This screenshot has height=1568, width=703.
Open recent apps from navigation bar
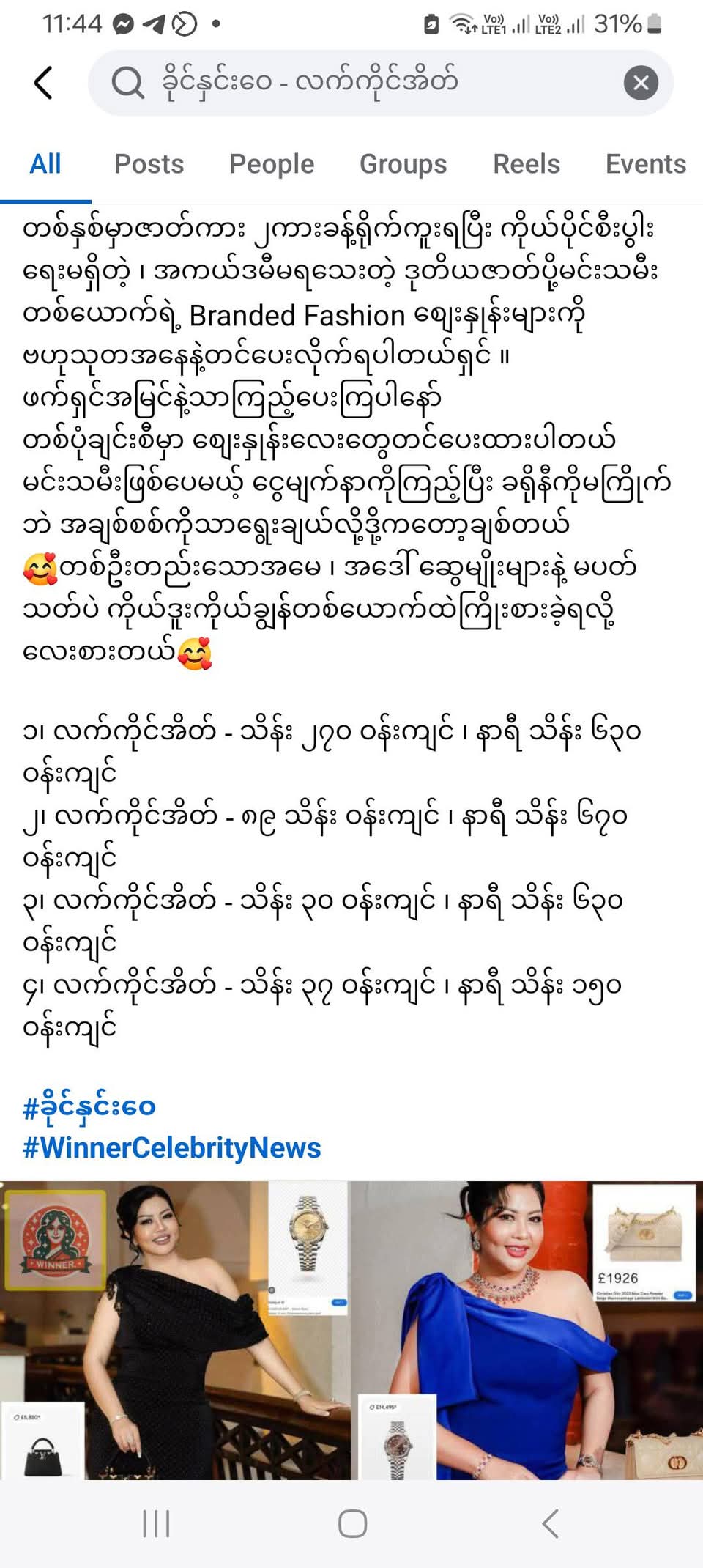coord(156,1524)
